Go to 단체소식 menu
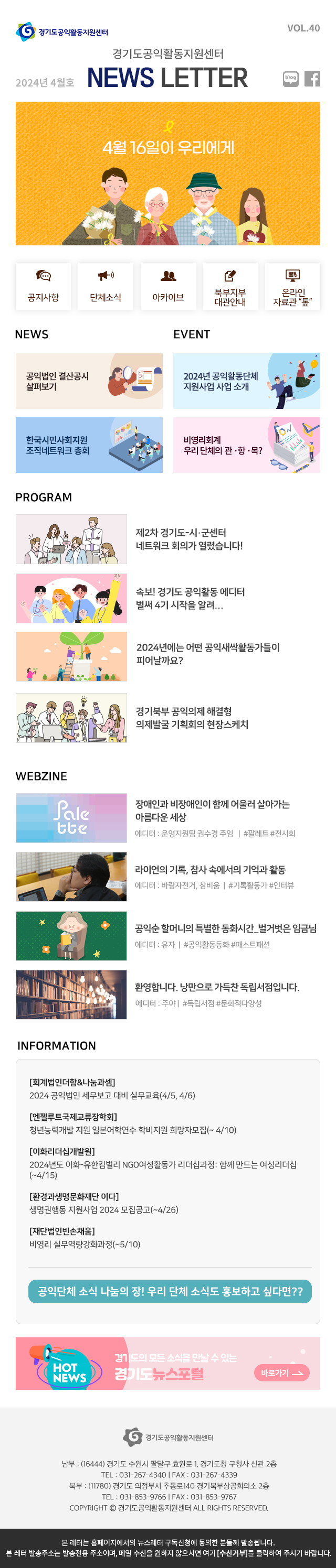Screen dimensions: 336x1568 click(x=106, y=286)
